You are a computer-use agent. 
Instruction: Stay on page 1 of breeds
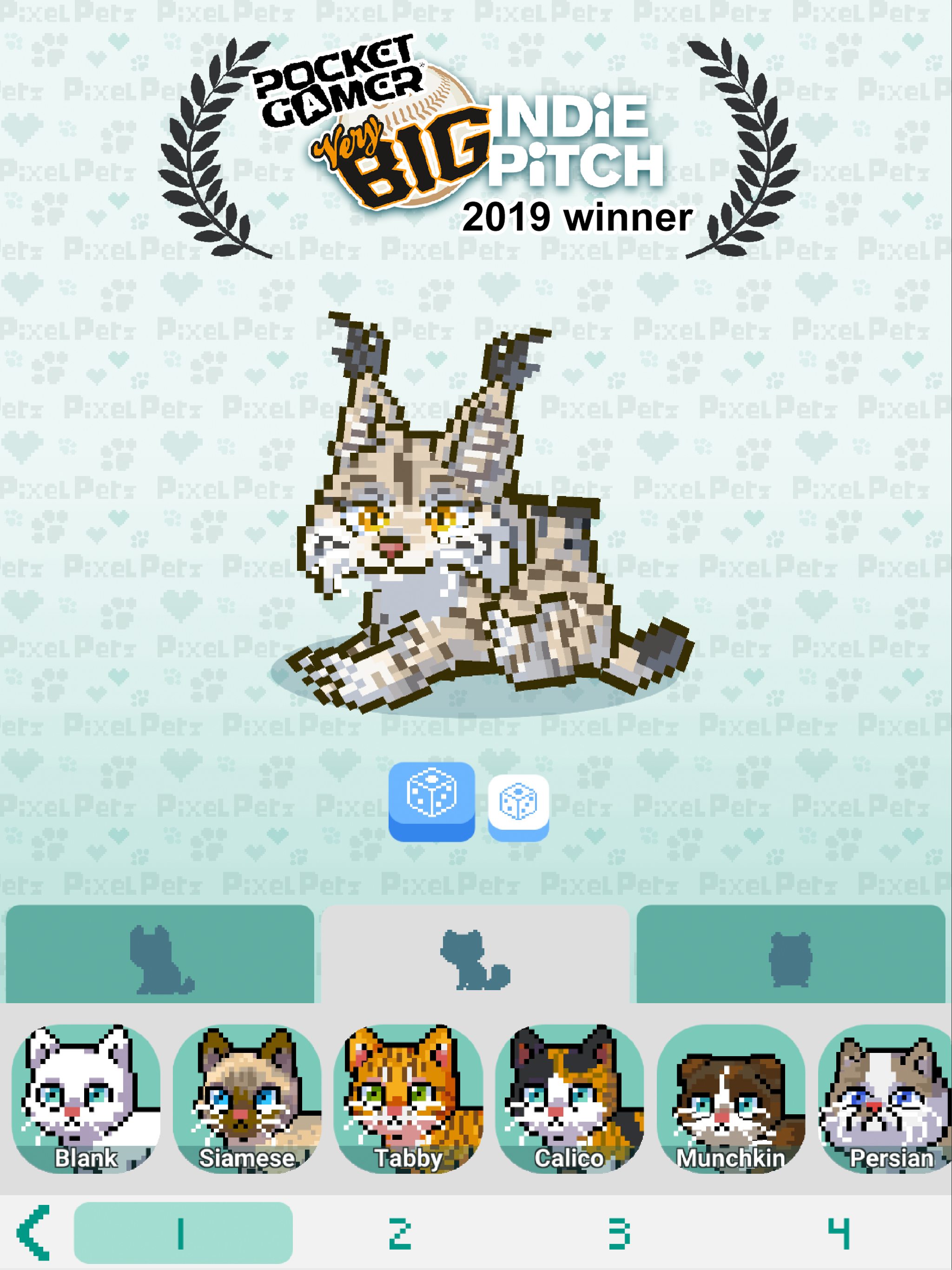click(183, 1233)
